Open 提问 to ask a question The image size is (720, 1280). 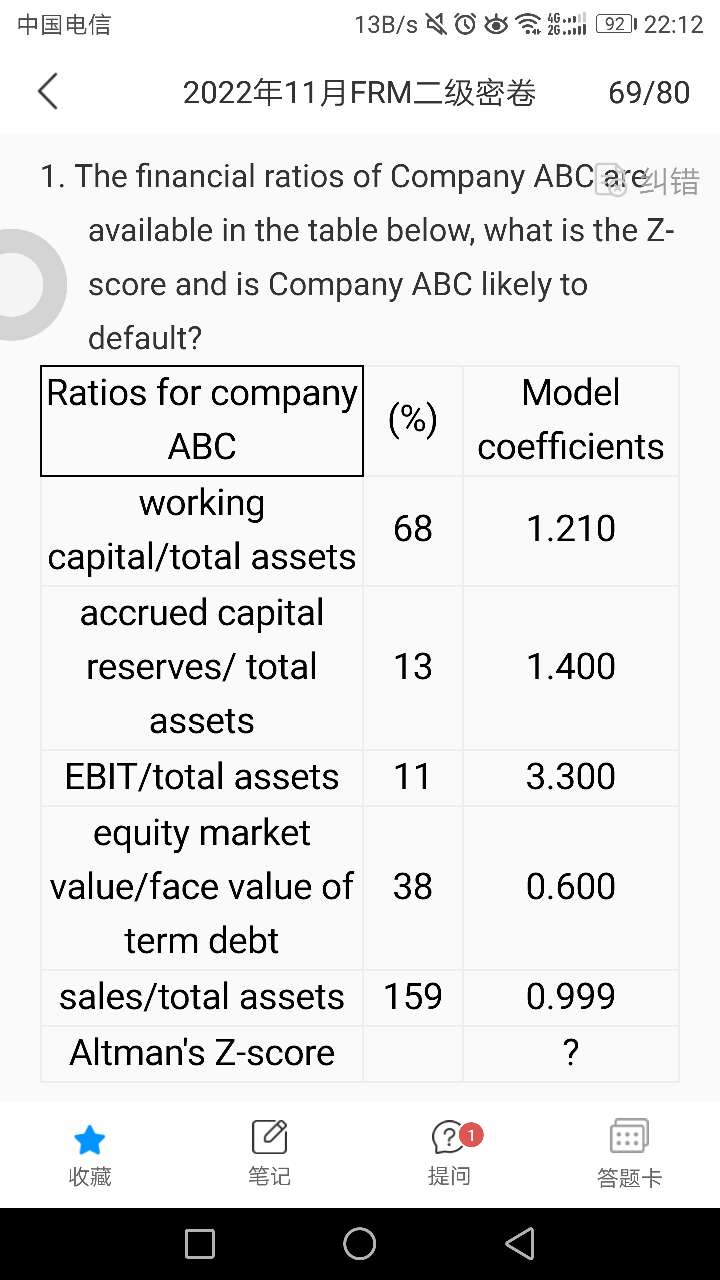(450, 1153)
